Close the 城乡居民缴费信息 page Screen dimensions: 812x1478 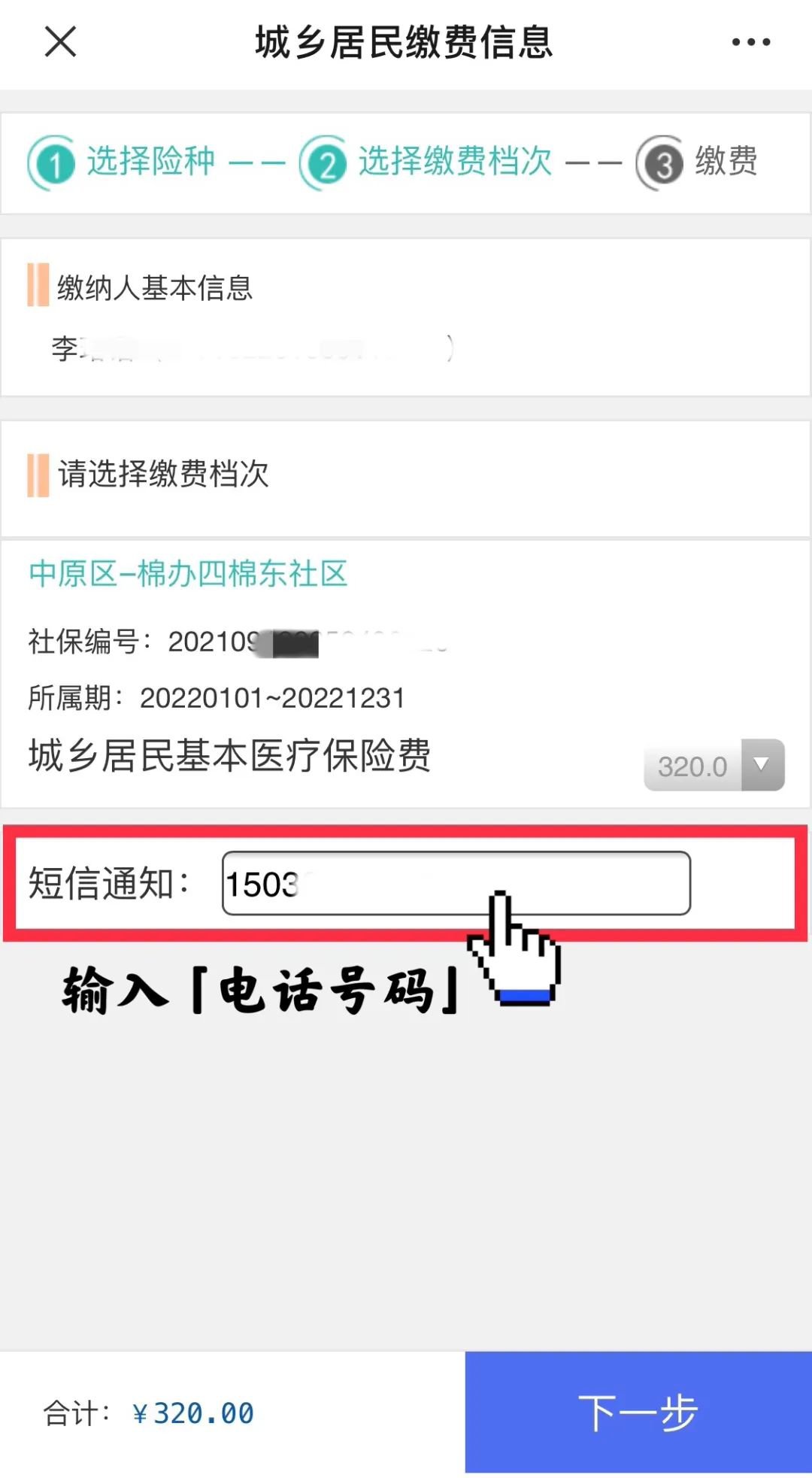coord(60,41)
